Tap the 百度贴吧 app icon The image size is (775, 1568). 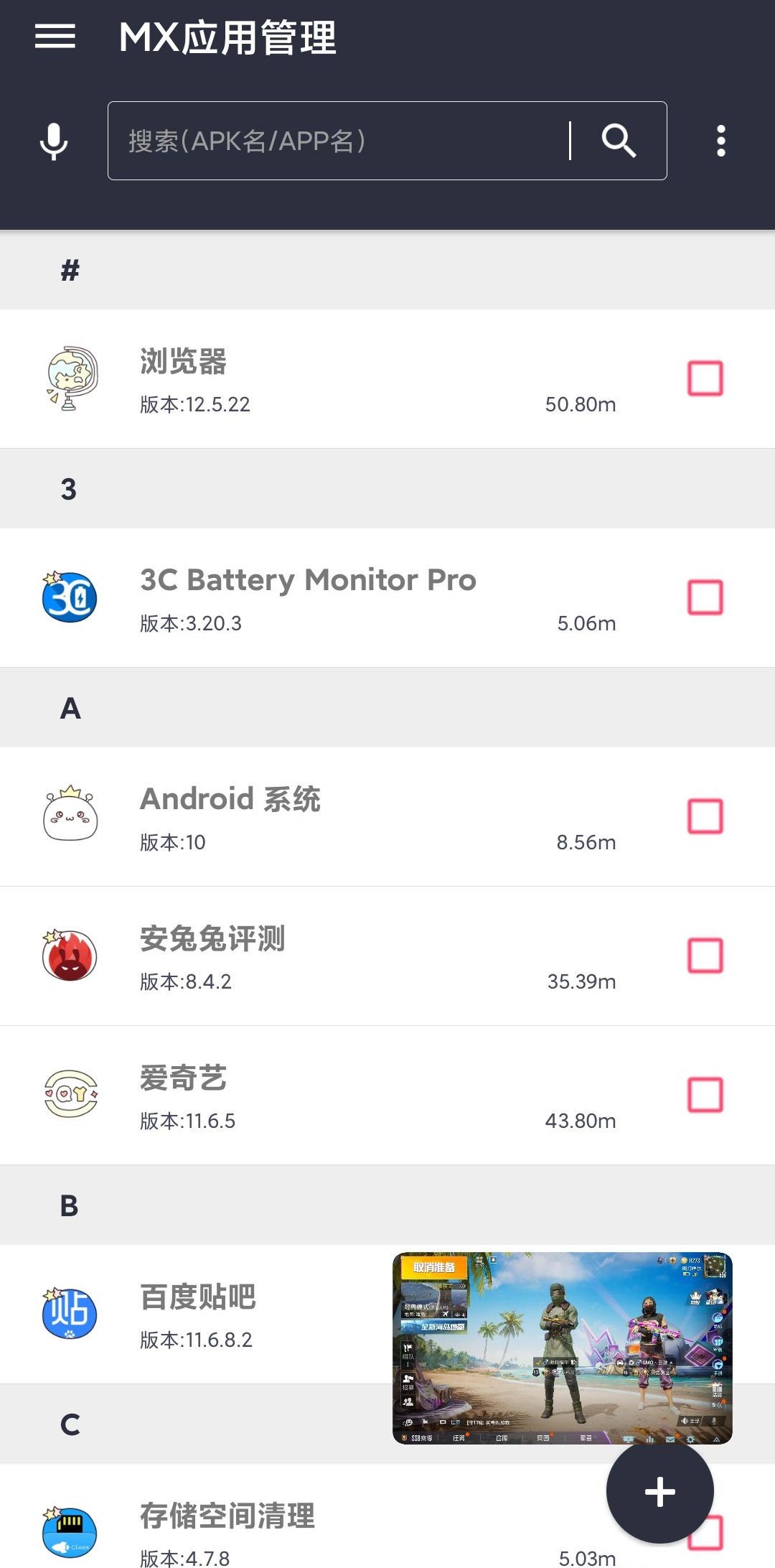coord(70,1314)
